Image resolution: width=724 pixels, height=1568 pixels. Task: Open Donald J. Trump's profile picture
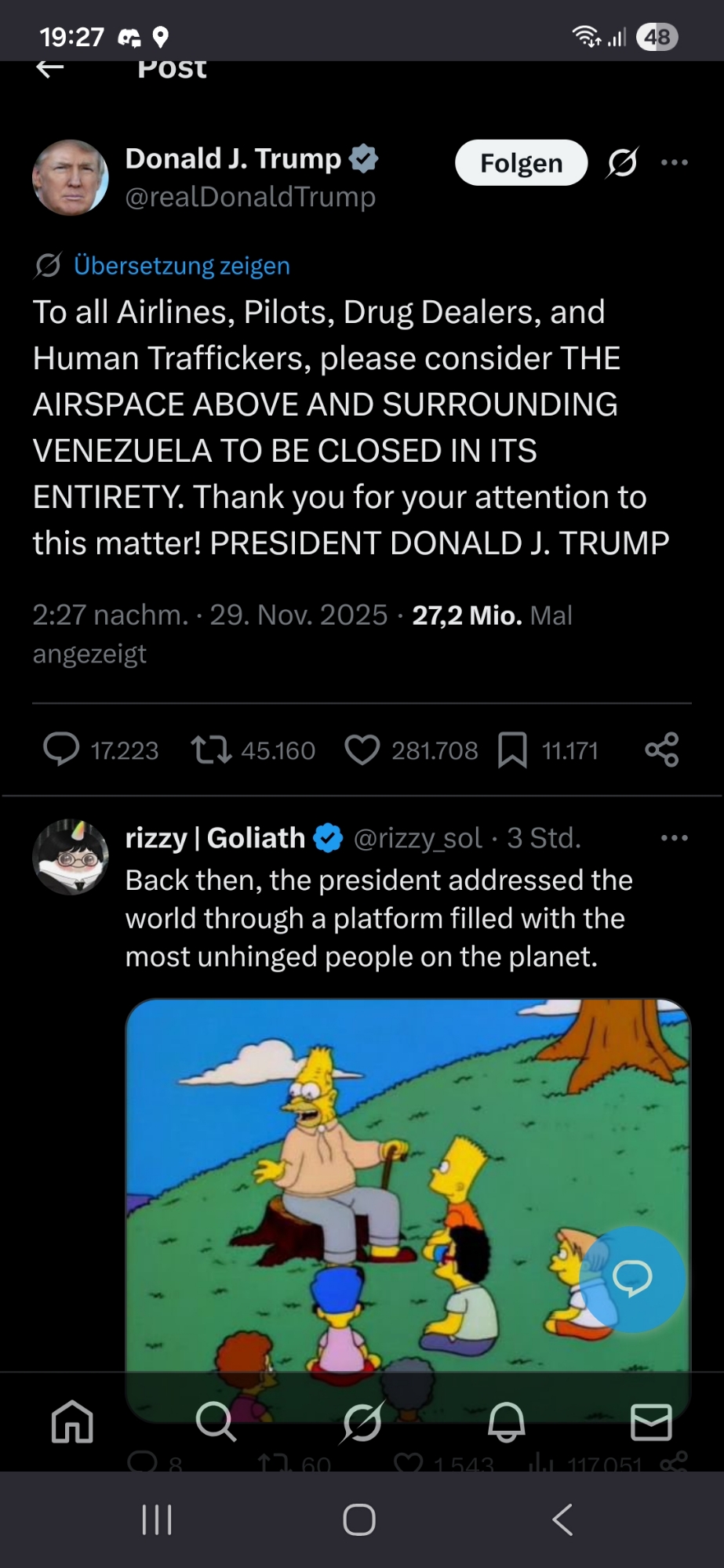tap(71, 178)
